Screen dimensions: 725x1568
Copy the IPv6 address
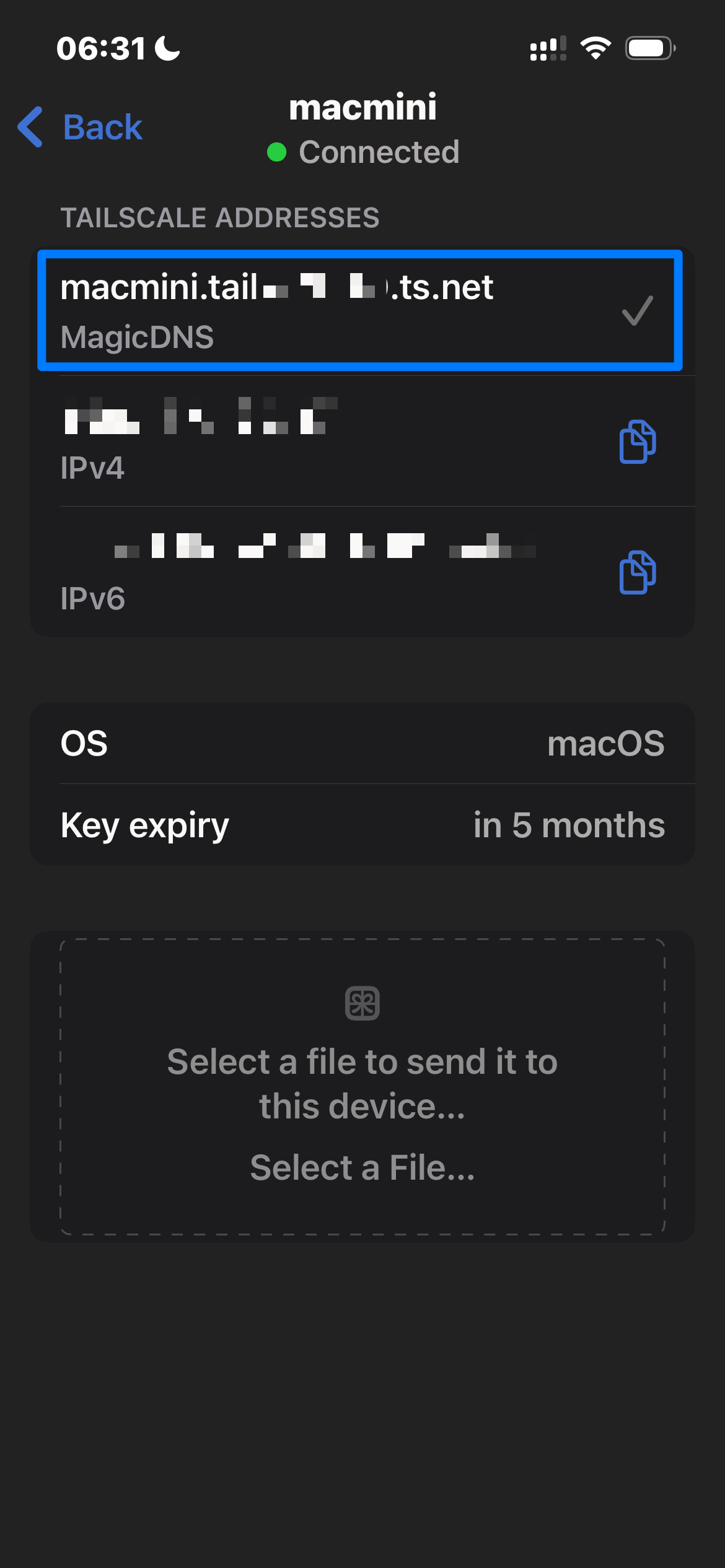(637, 572)
